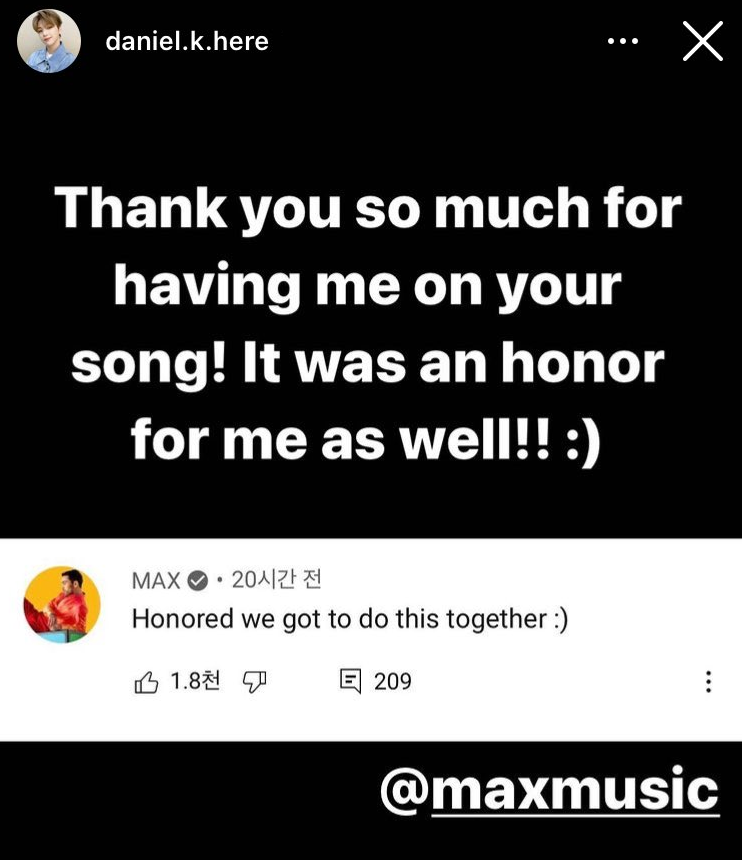The height and width of the screenshot is (860, 742).
Task: Open daniel.k.here profile picture
Action: pos(49,41)
